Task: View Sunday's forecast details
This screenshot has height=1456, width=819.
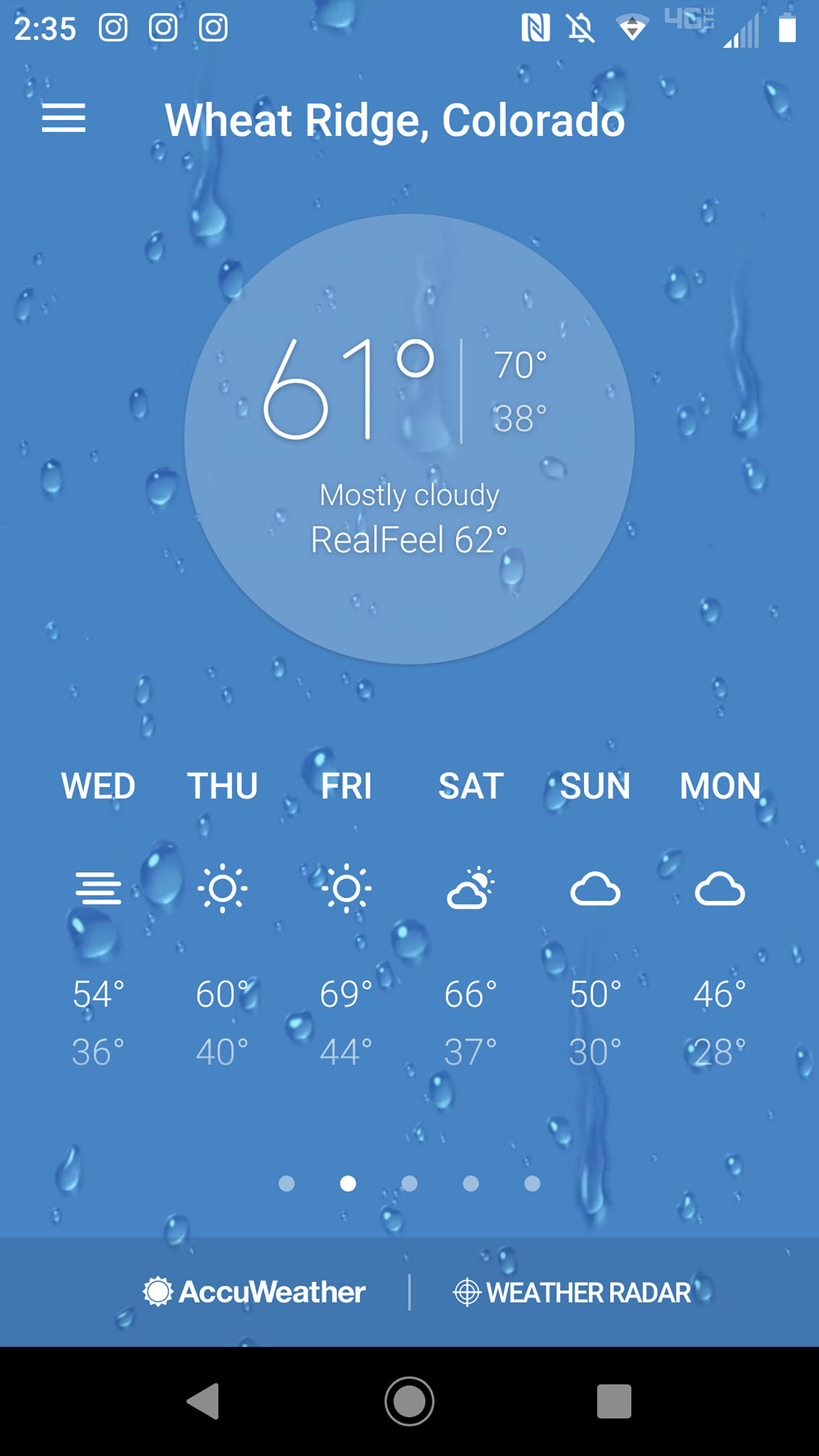Action: point(595,916)
